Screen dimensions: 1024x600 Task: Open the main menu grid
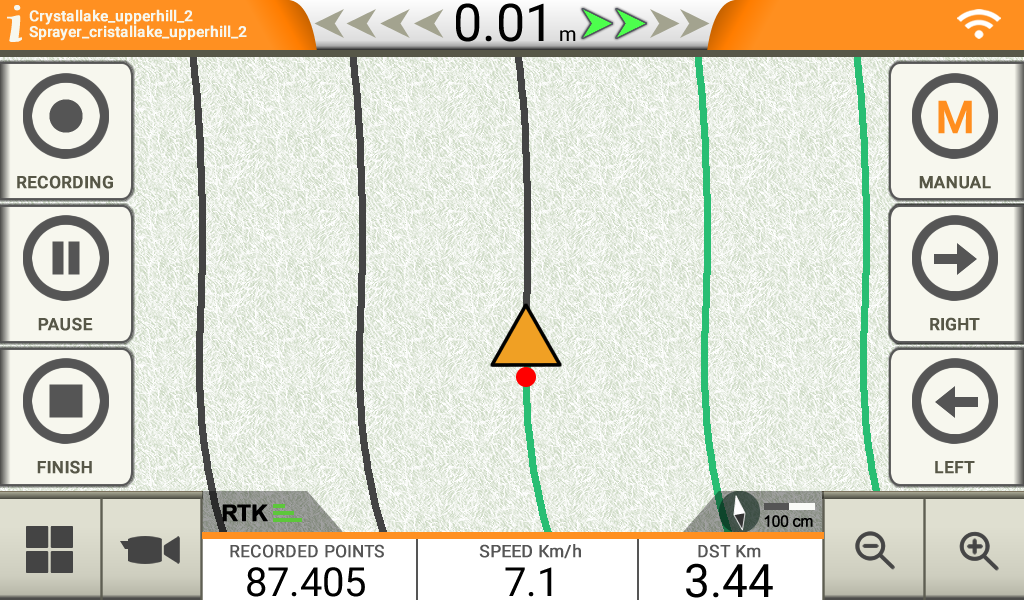(50, 549)
